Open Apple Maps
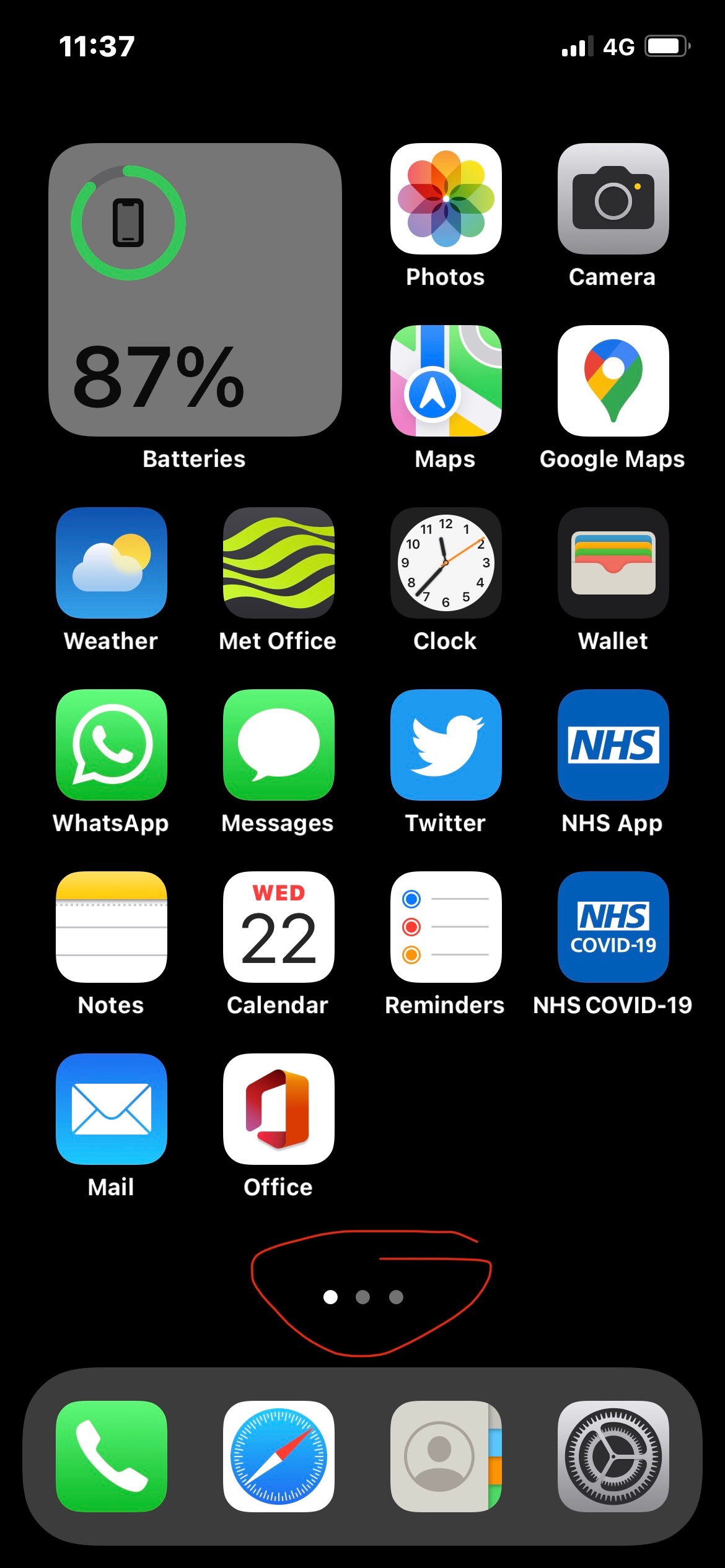Image resolution: width=725 pixels, height=1568 pixels. tap(446, 381)
